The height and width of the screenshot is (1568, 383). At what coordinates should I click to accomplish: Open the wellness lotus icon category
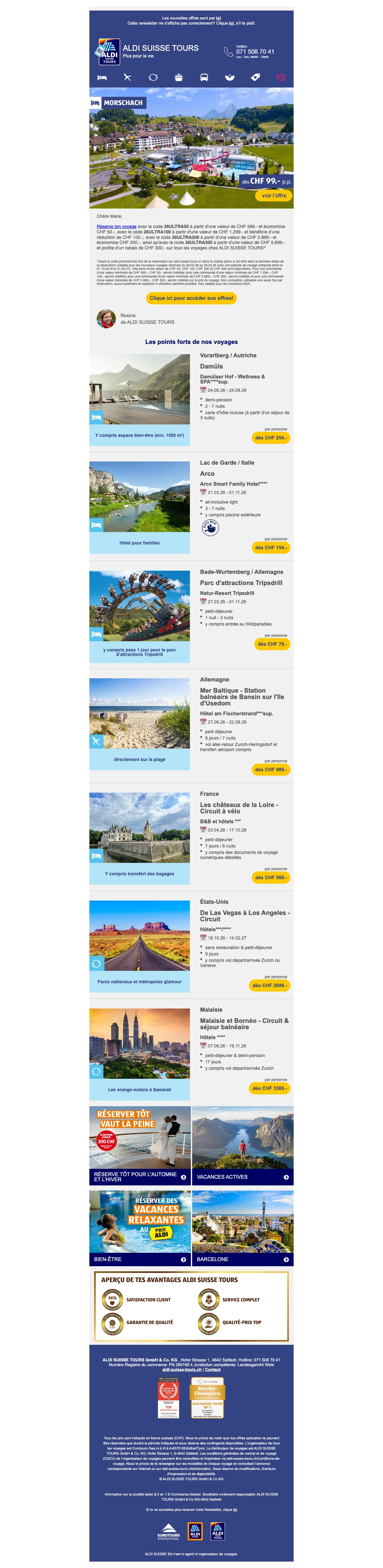(230, 77)
